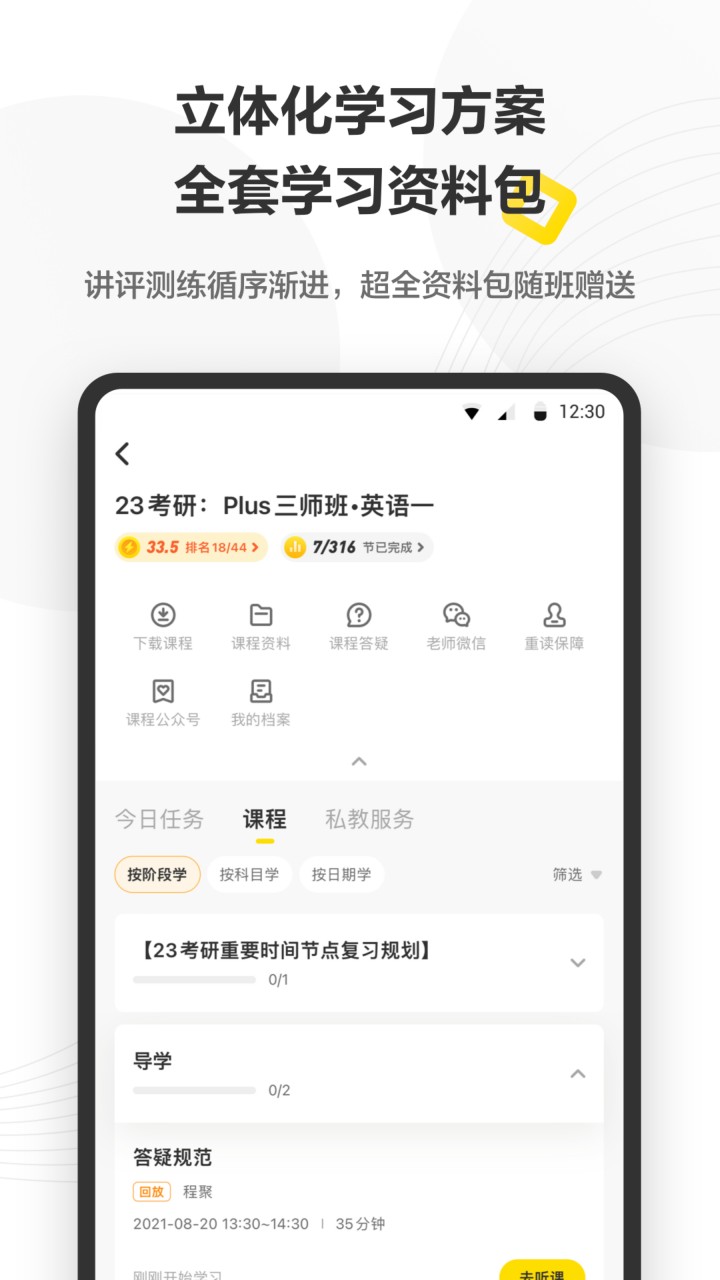Image resolution: width=720 pixels, height=1280 pixels.
Task: Open 课程公众号 official account
Action: (x=163, y=701)
